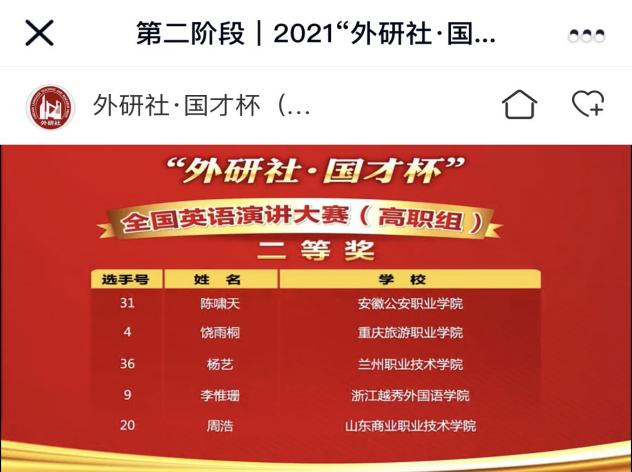
Task: Go to the mini-program home icon
Action: [519, 104]
